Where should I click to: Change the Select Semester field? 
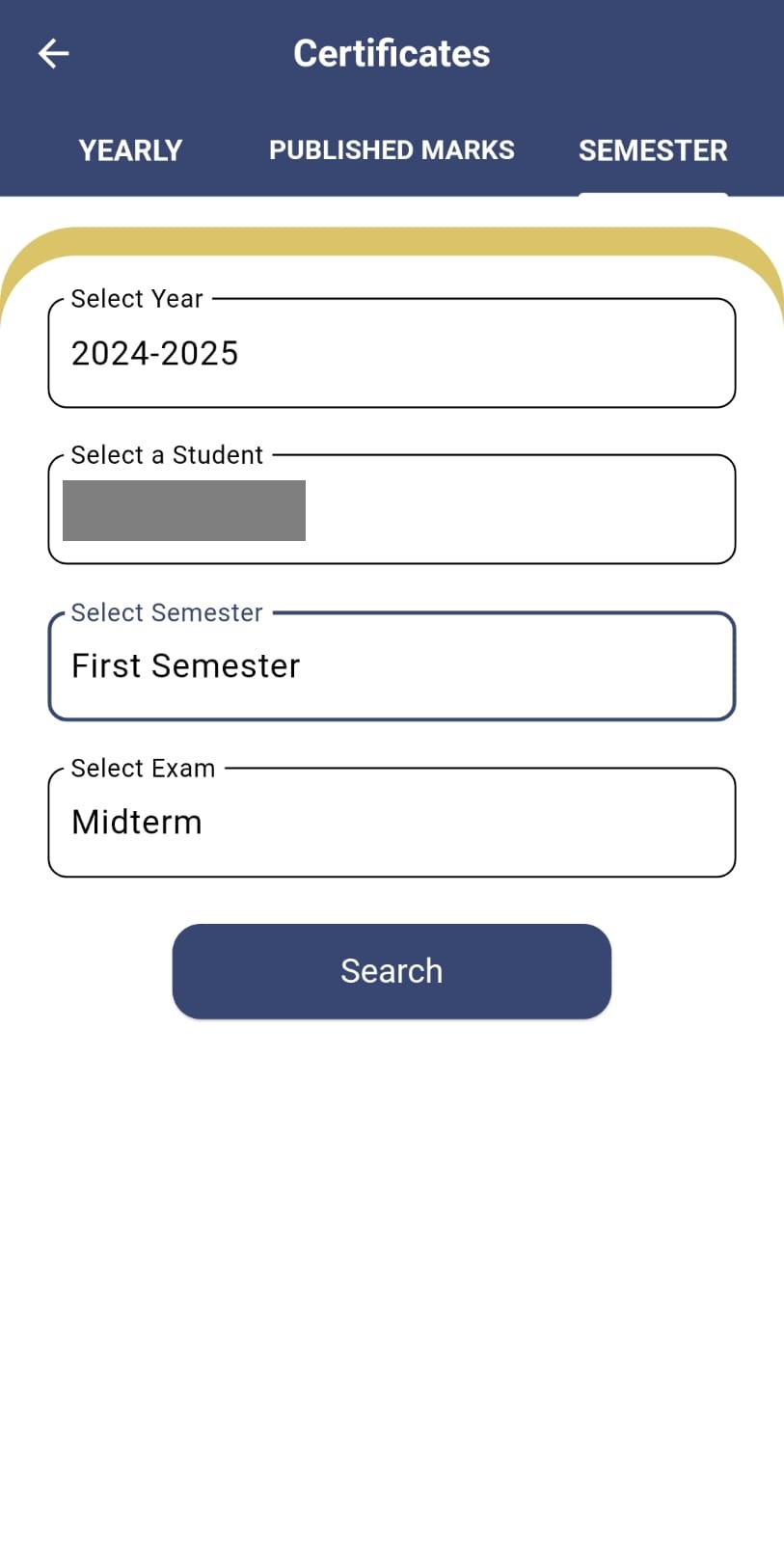(x=392, y=665)
